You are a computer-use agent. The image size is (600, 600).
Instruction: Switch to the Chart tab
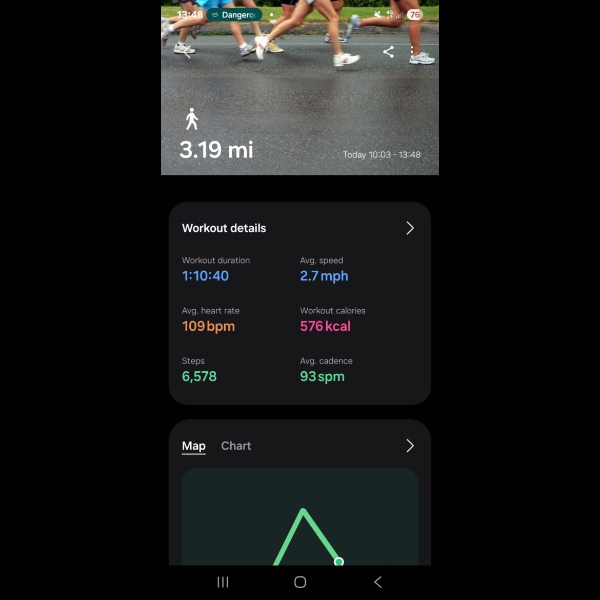click(236, 446)
